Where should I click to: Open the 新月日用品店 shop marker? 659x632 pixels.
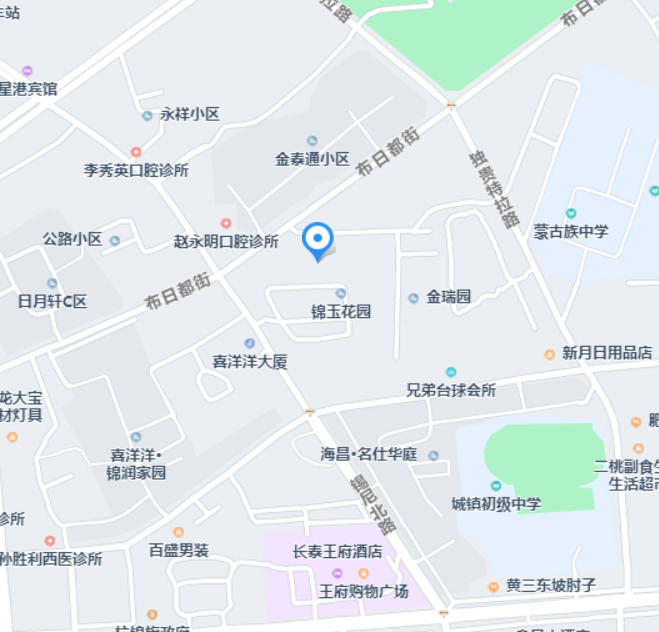(x=549, y=354)
